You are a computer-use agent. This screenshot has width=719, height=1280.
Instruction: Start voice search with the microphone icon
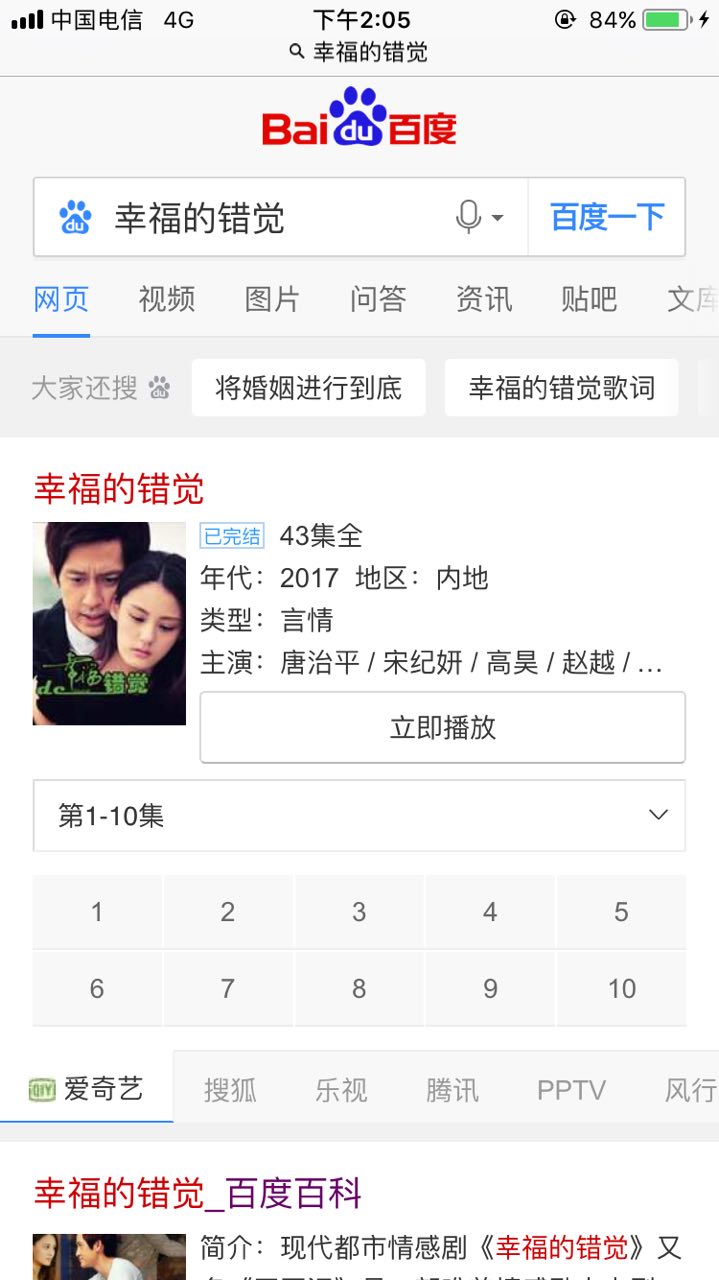[469, 217]
